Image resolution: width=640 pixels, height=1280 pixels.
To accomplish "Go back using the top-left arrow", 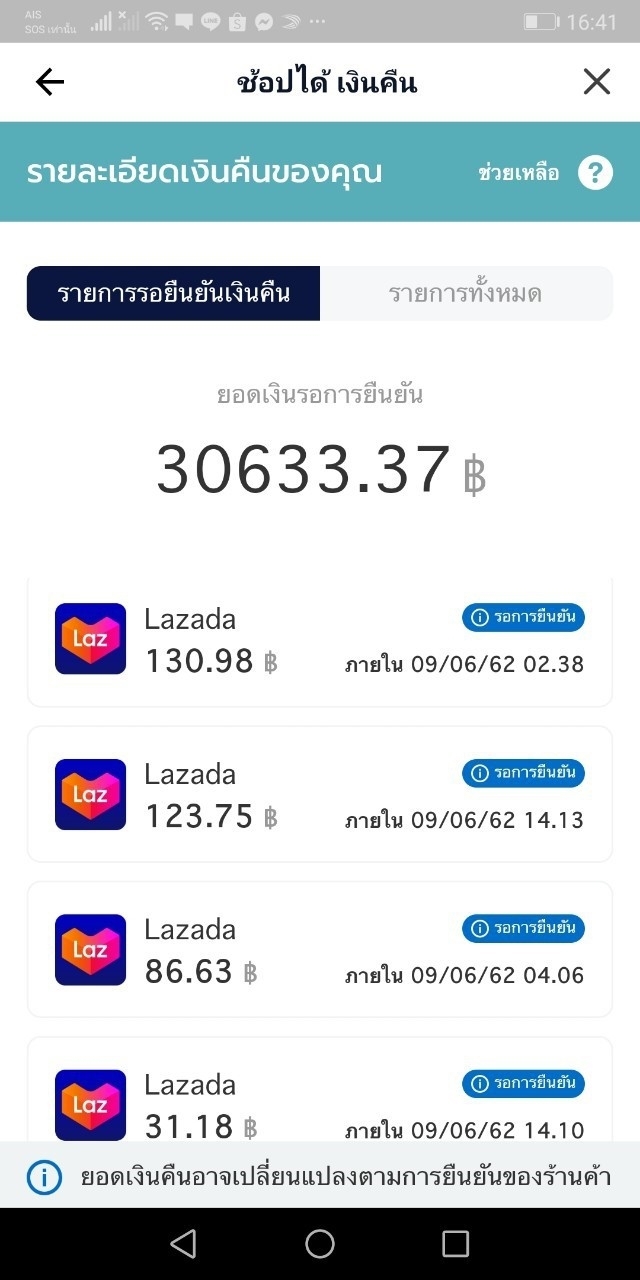I will click(x=49, y=82).
